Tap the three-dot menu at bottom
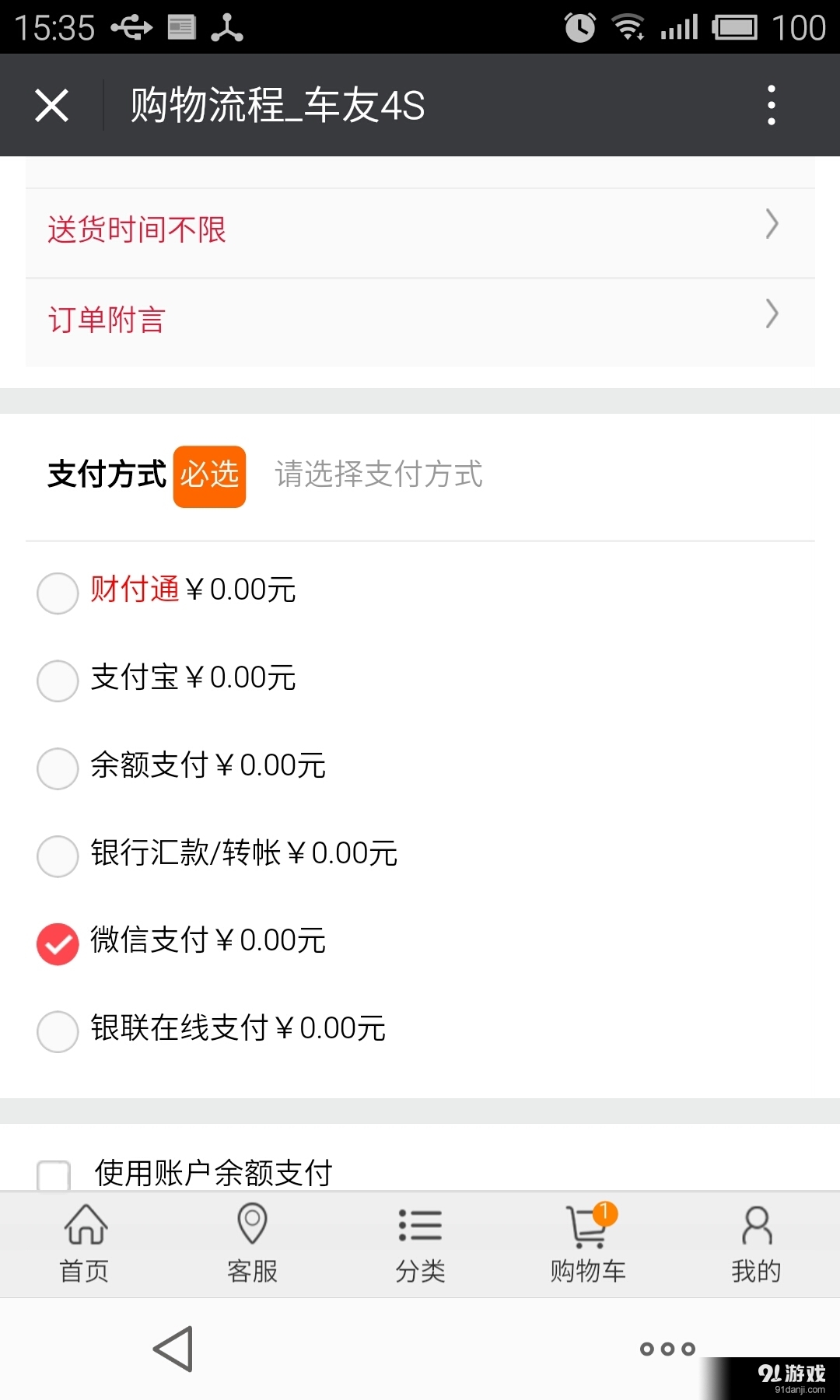This screenshot has height=1400, width=840. tap(666, 1349)
